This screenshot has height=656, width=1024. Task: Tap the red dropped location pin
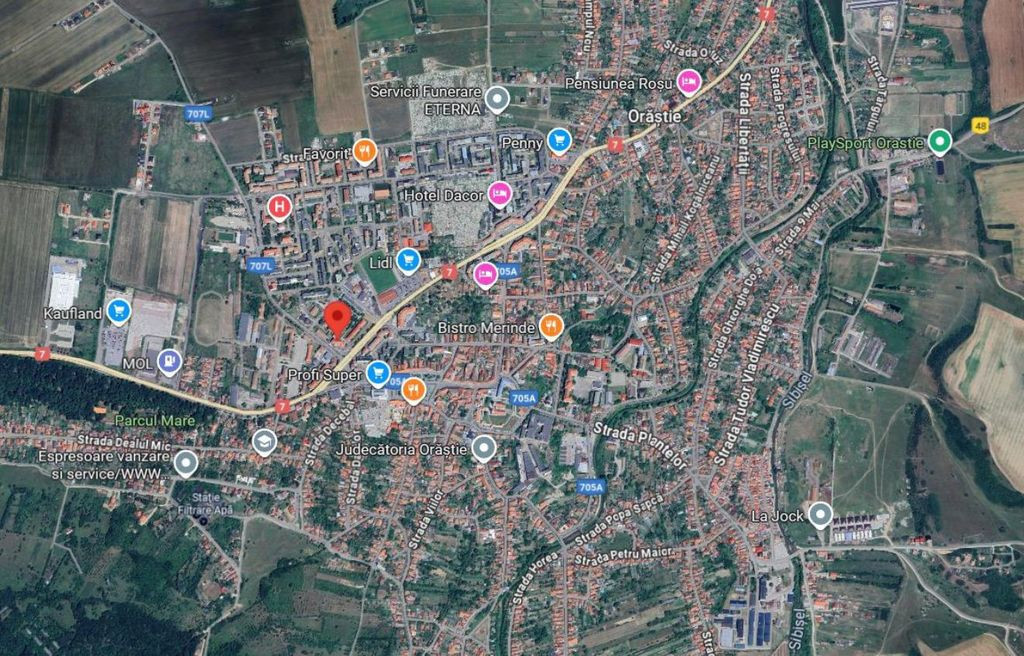337,320
